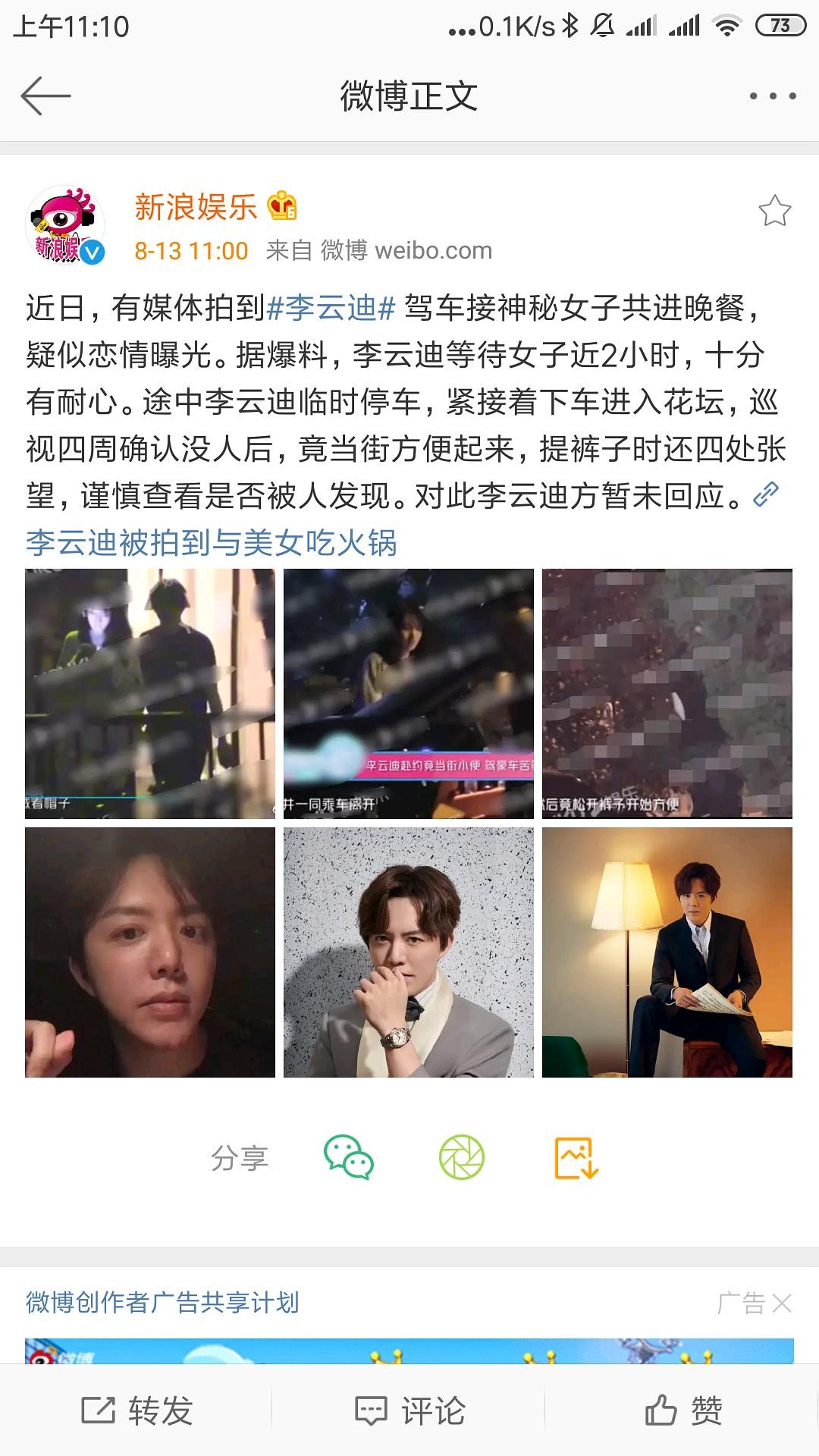819x1456 pixels.
Task: View the first photo of two people walking
Action: (x=150, y=693)
